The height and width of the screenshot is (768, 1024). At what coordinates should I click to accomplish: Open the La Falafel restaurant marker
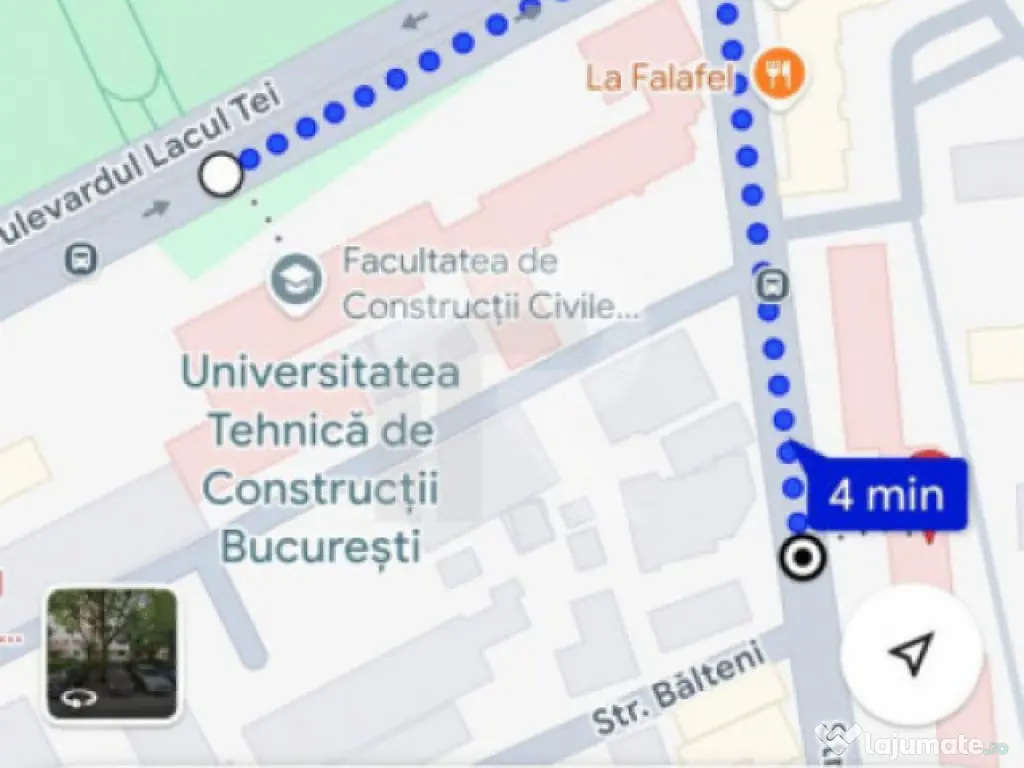(x=779, y=73)
